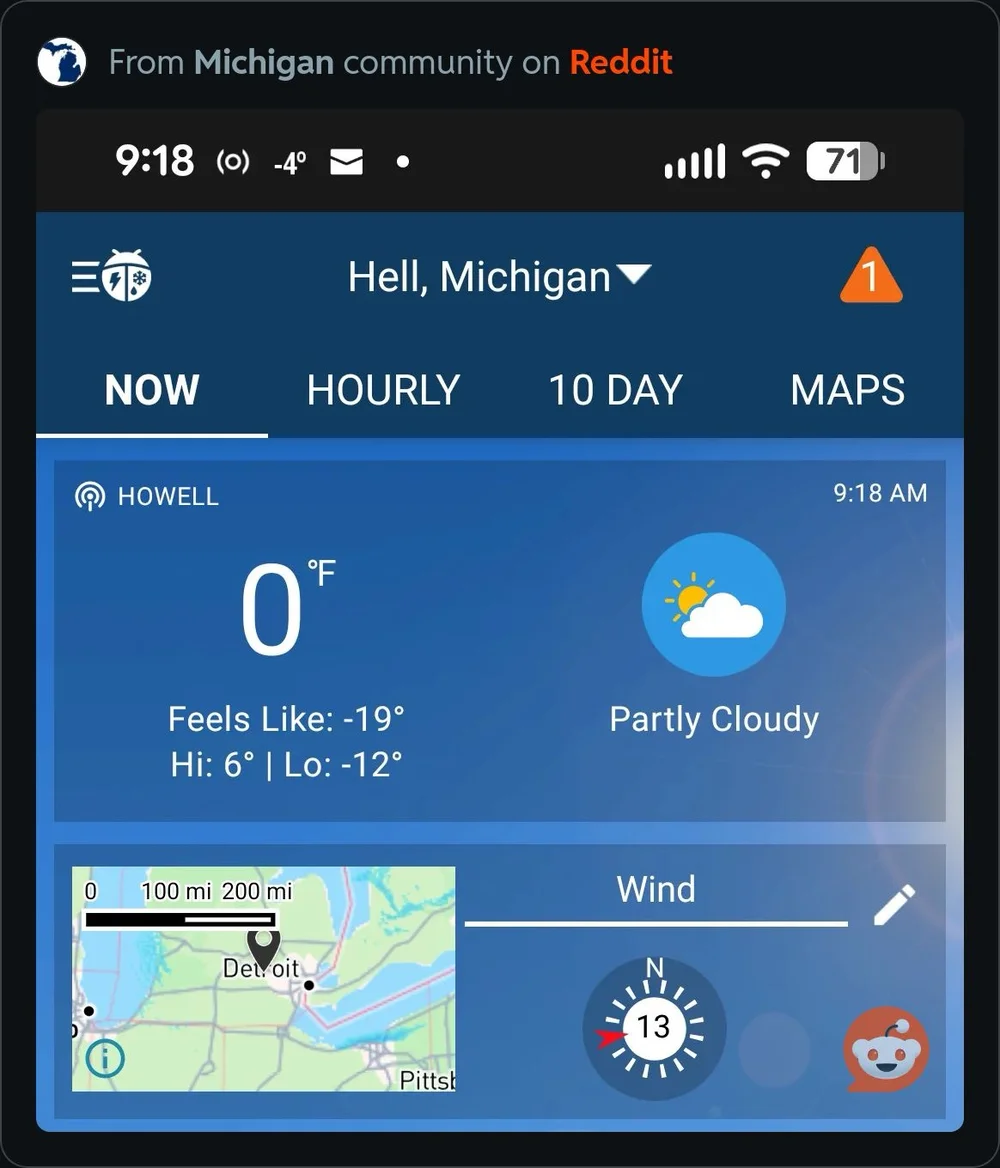Click the Michigan community name link
1000x1168 pixels.
[262, 62]
